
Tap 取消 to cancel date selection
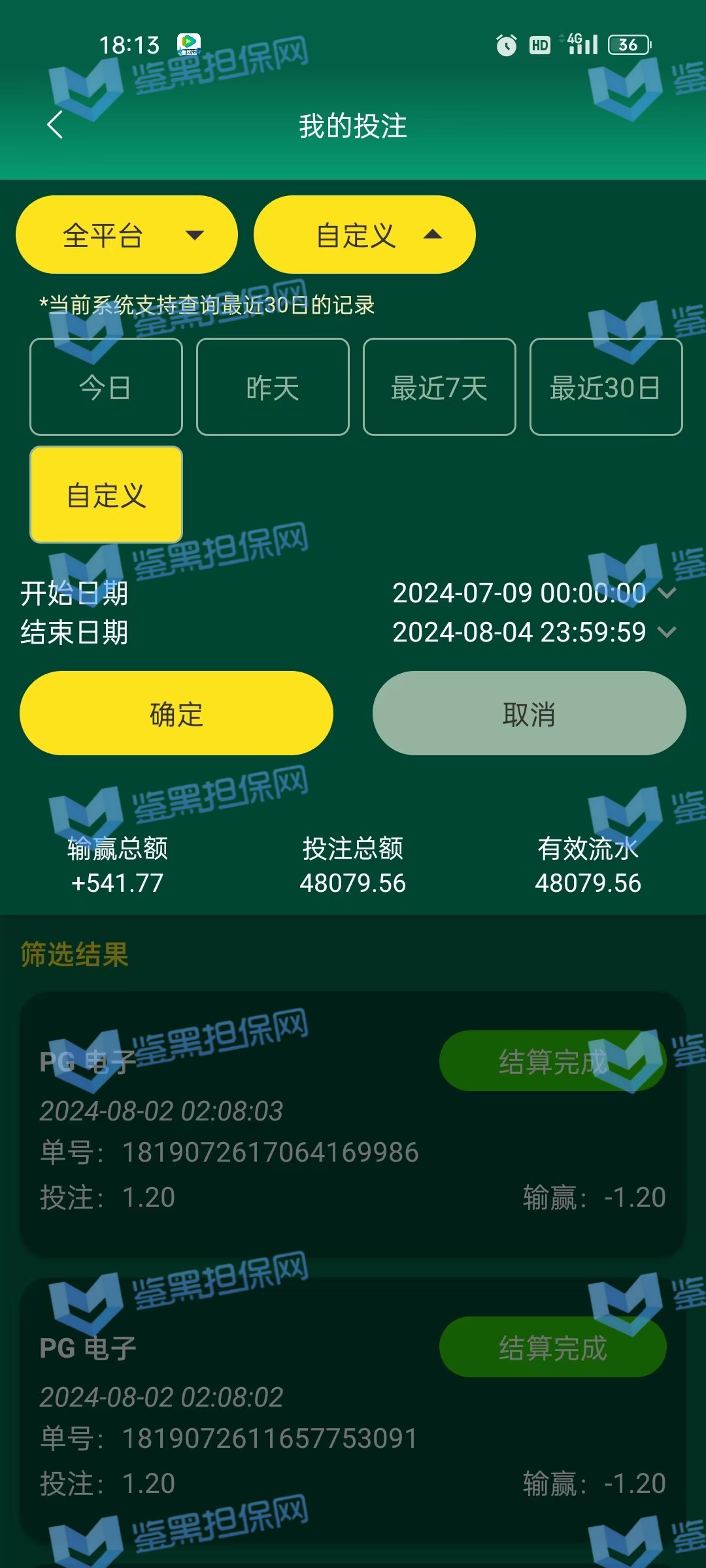(x=529, y=713)
